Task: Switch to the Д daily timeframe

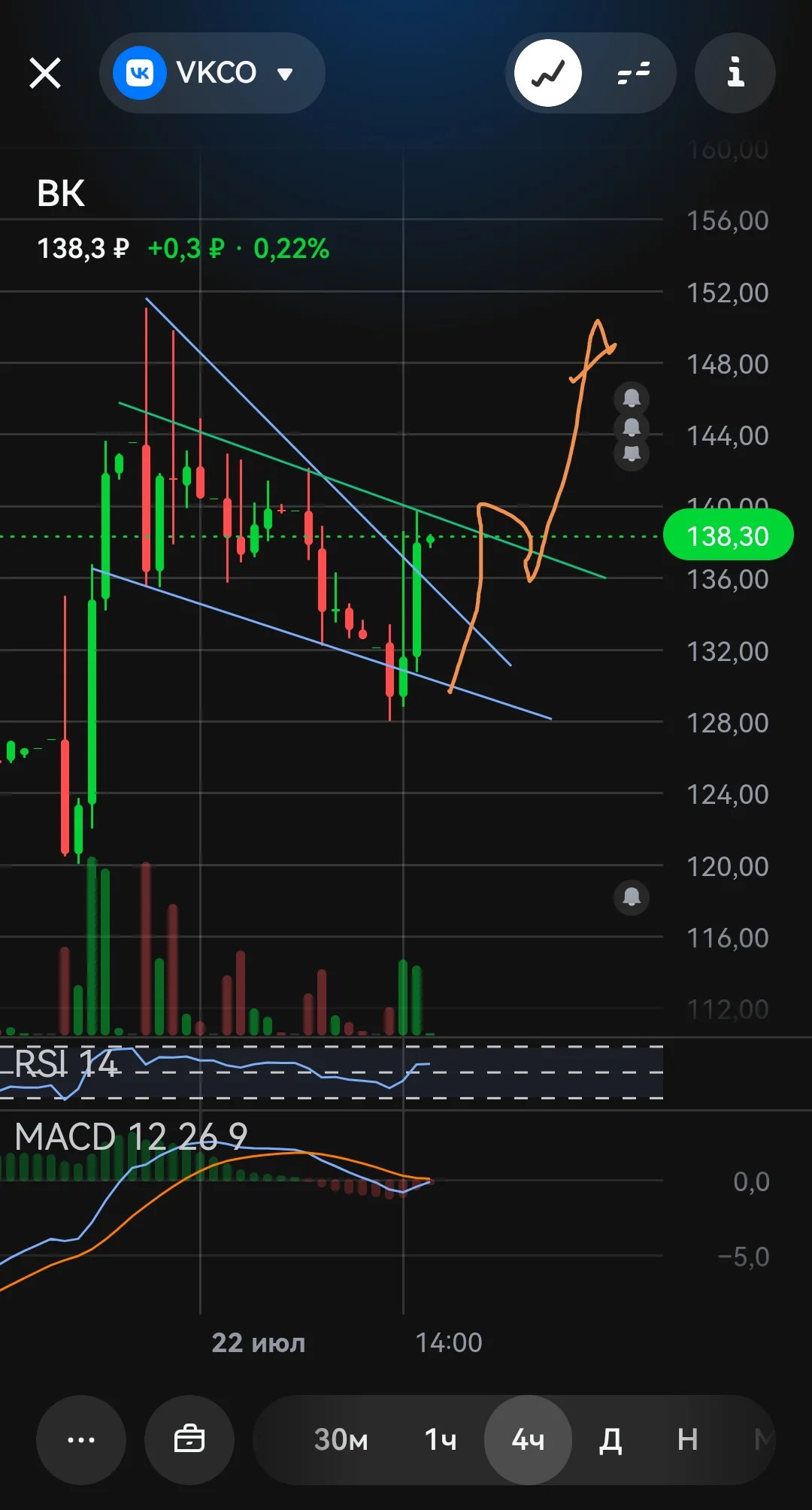Action: pyautogui.click(x=611, y=1440)
